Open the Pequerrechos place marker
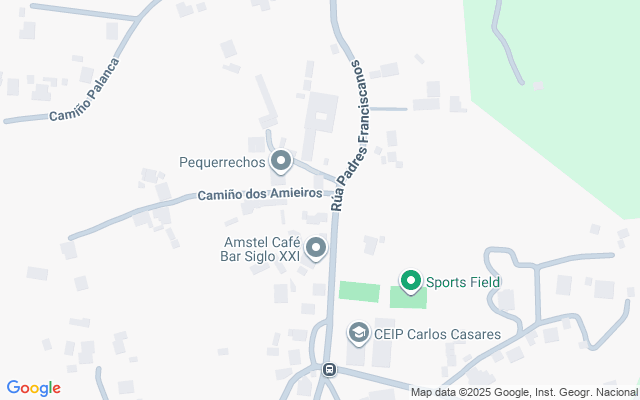This screenshot has width=640, height=400. (281, 162)
